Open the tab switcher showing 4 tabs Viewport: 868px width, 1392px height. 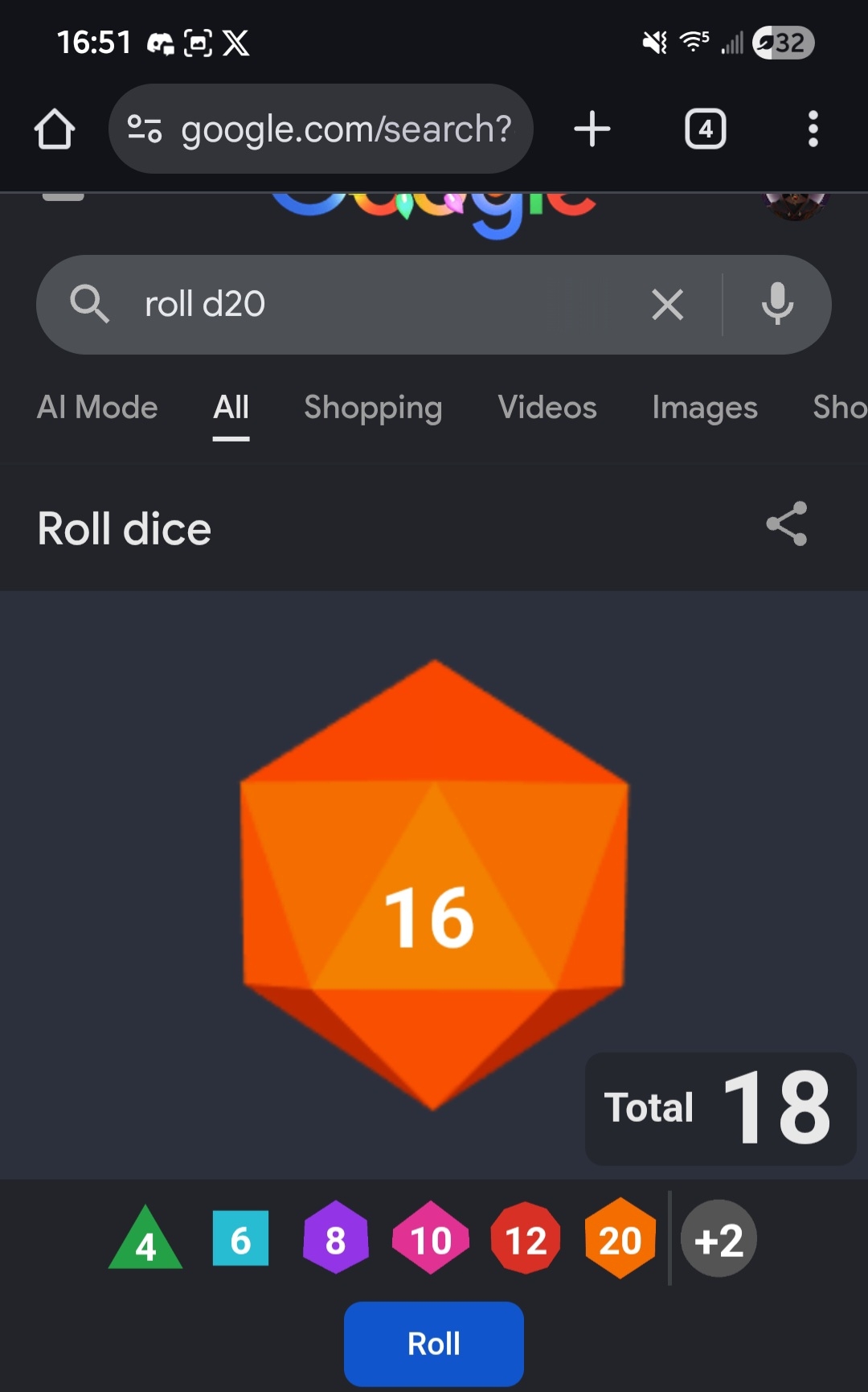[705, 129]
